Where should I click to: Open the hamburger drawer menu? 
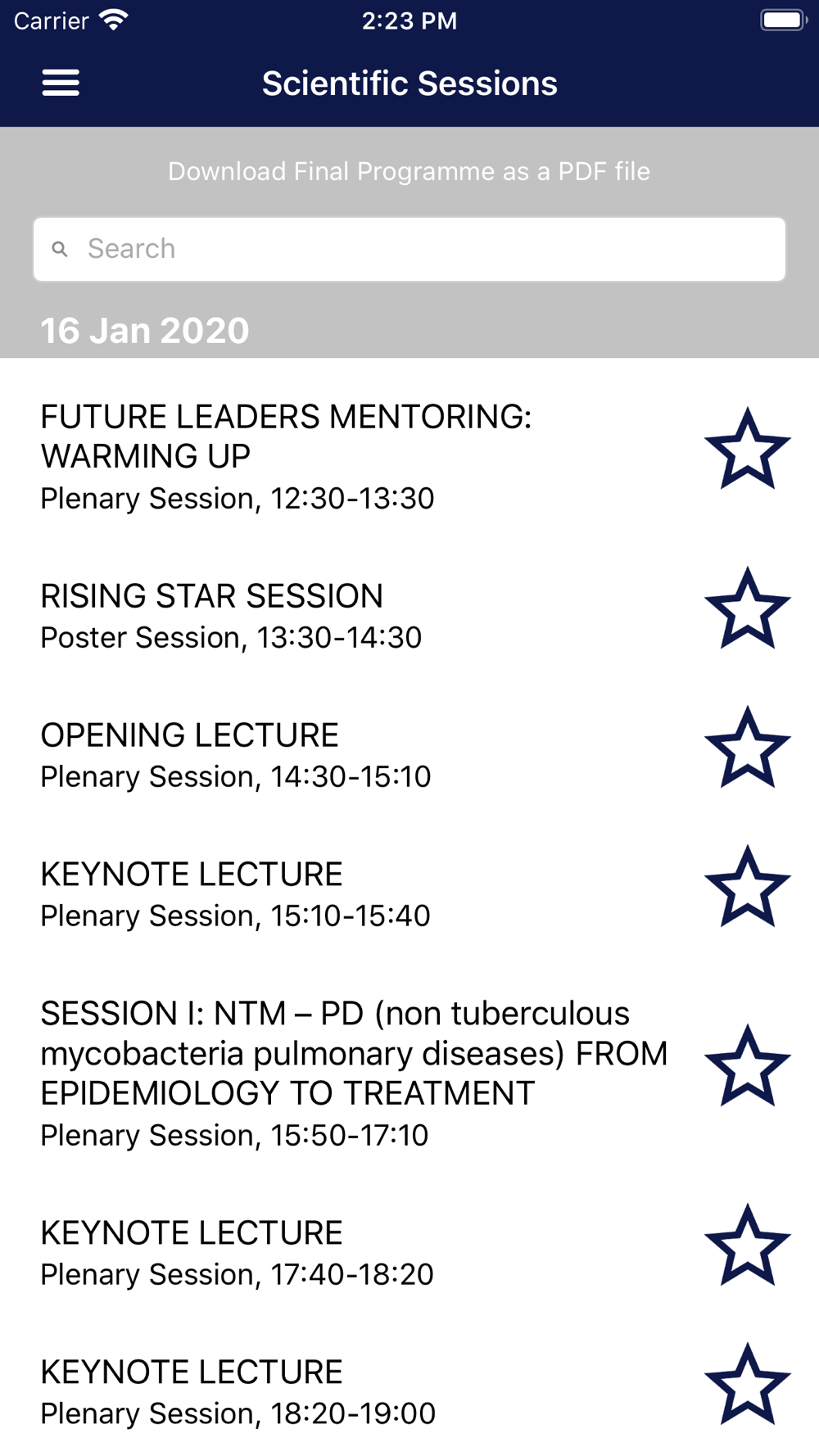click(61, 83)
